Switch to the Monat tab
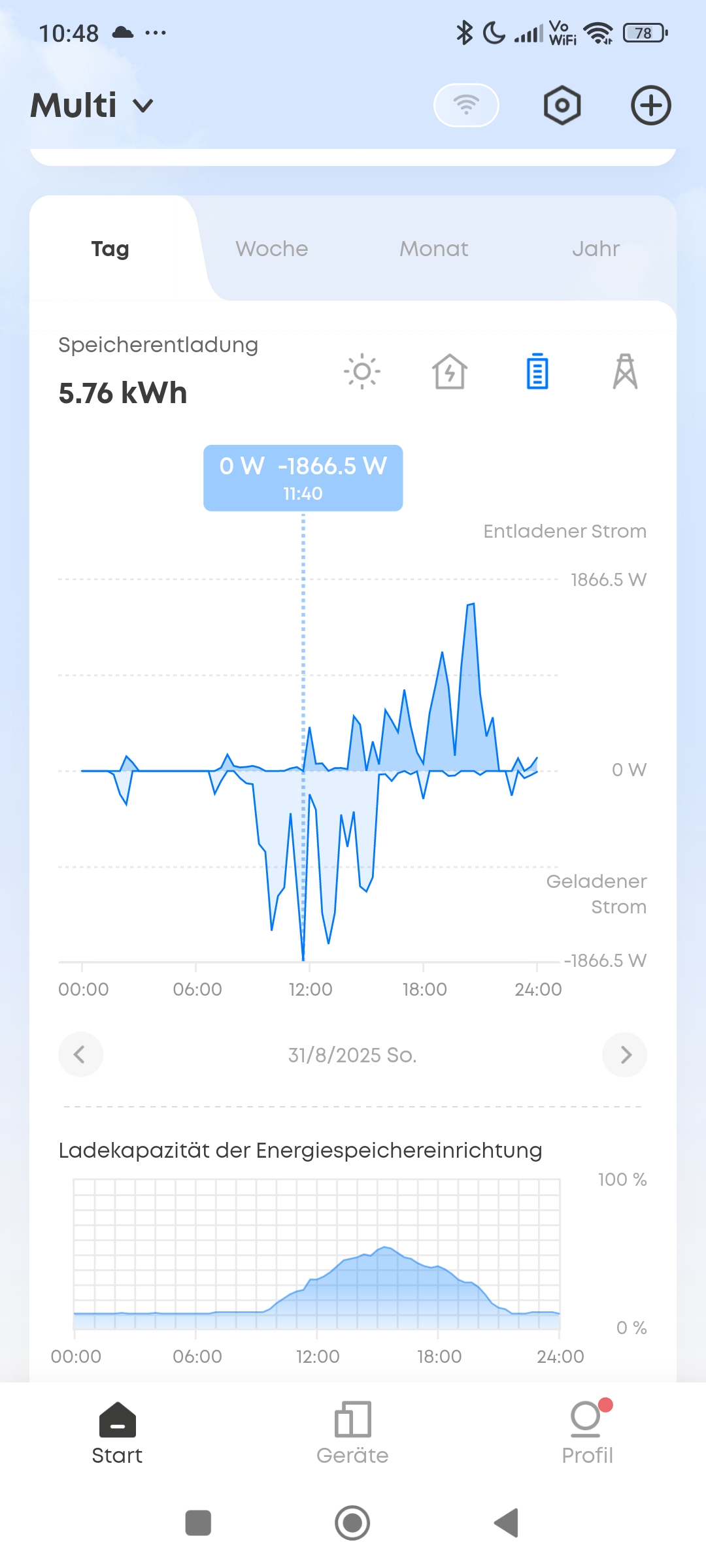 click(x=434, y=249)
